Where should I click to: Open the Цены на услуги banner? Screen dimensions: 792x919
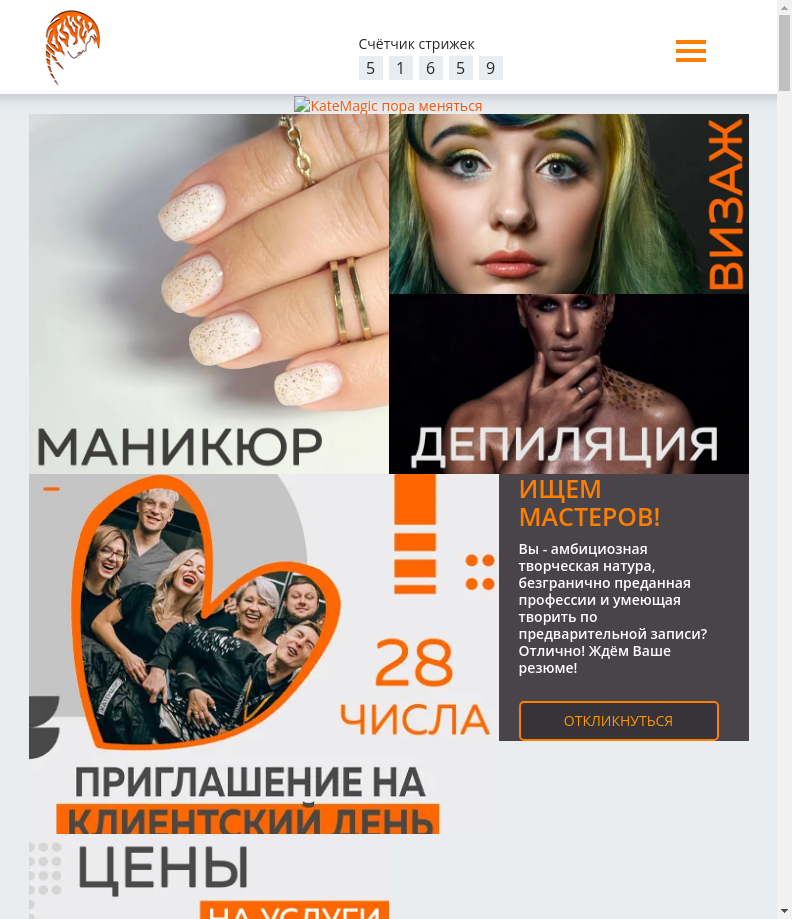pos(208,878)
